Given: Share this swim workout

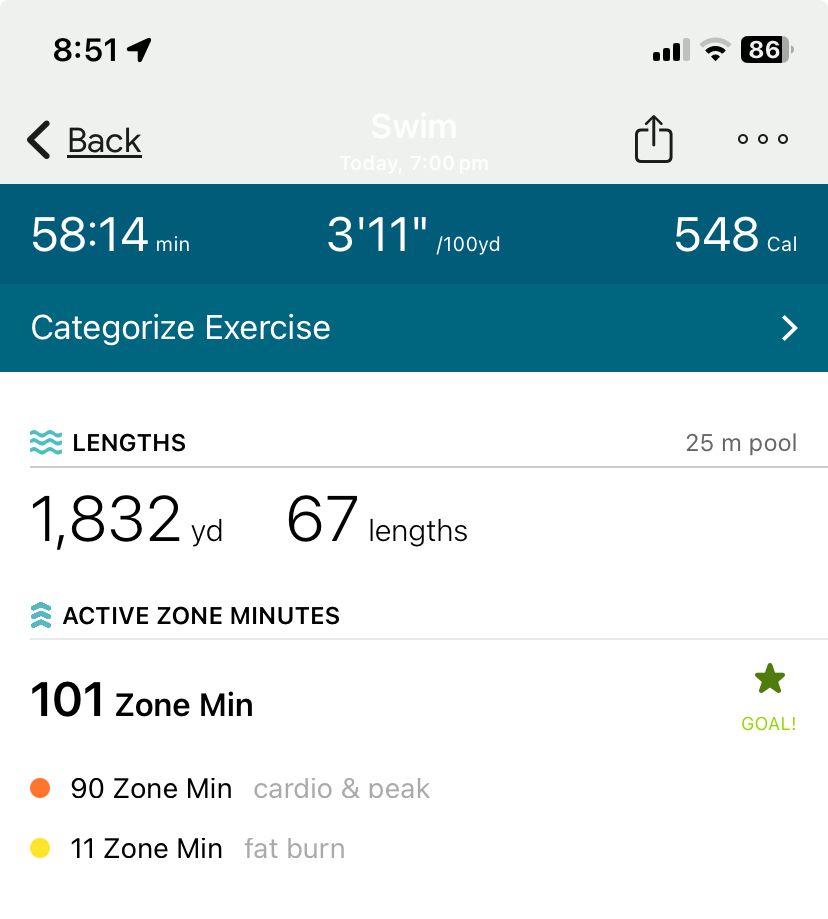Looking at the screenshot, I should tap(653, 139).
